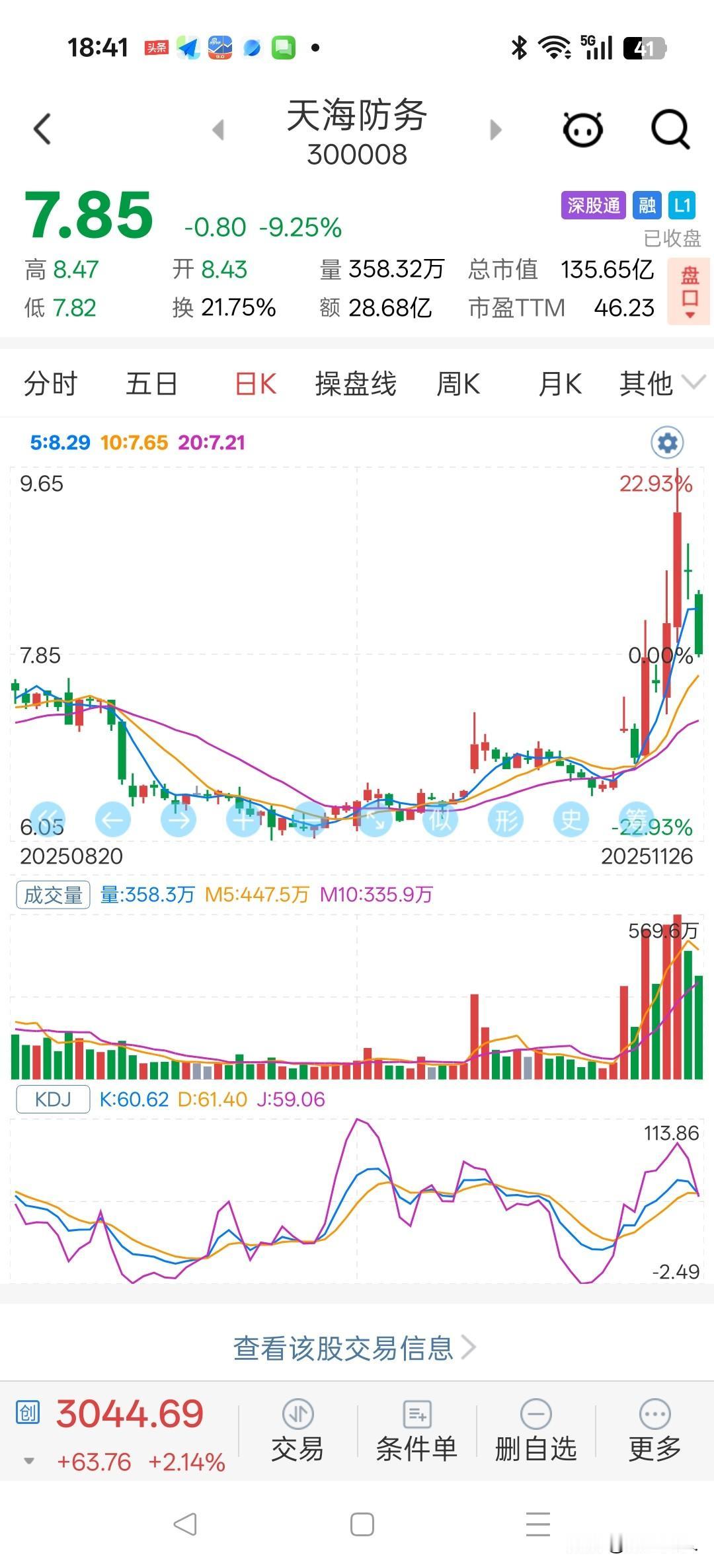
Task: Tap the left arrow icon on the chart
Action: [112, 819]
